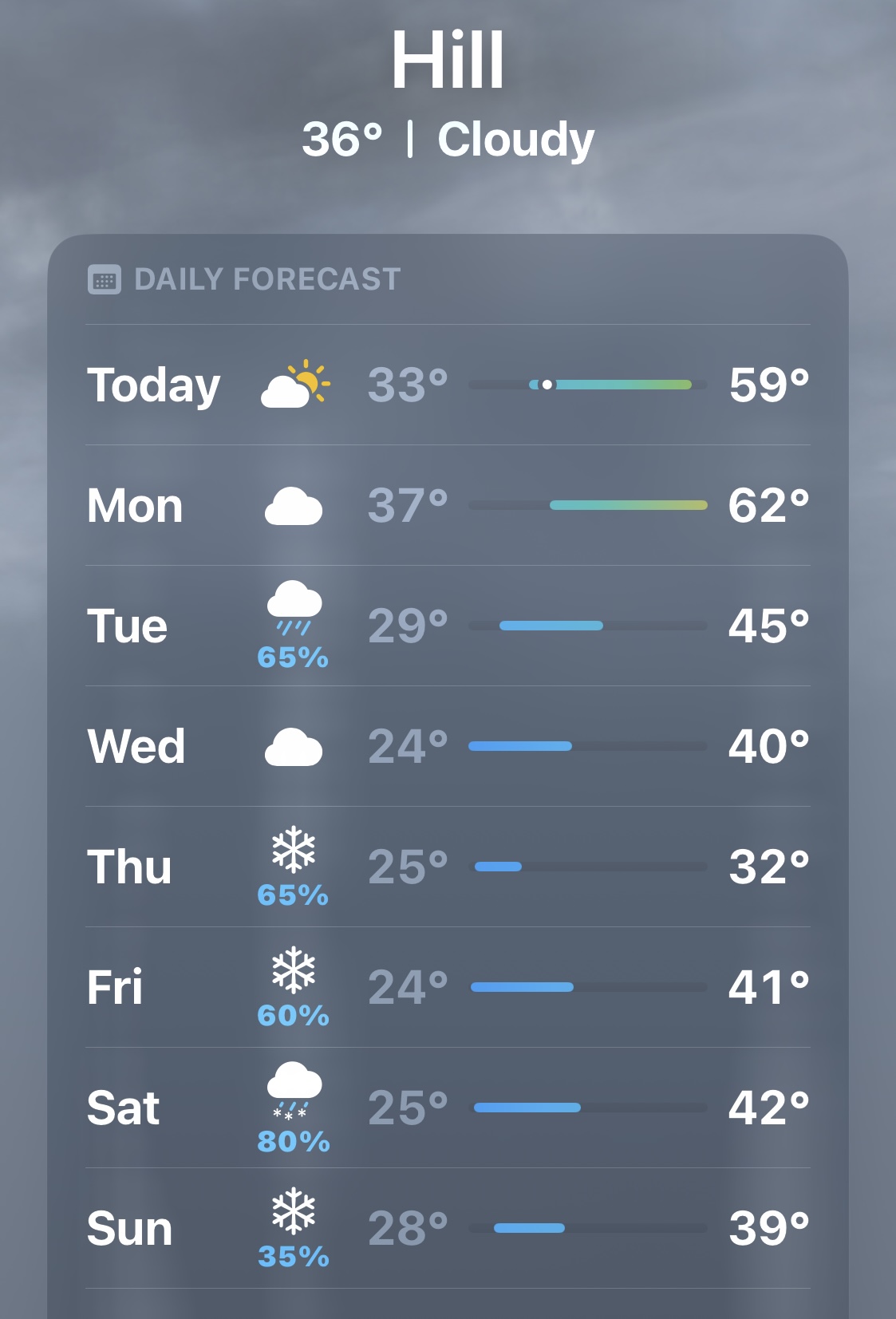This screenshot has height=1319, width=896.
Task: View Tuesday's 65% rain forecast
Action: pyautogui.click(x=448, y=626)
